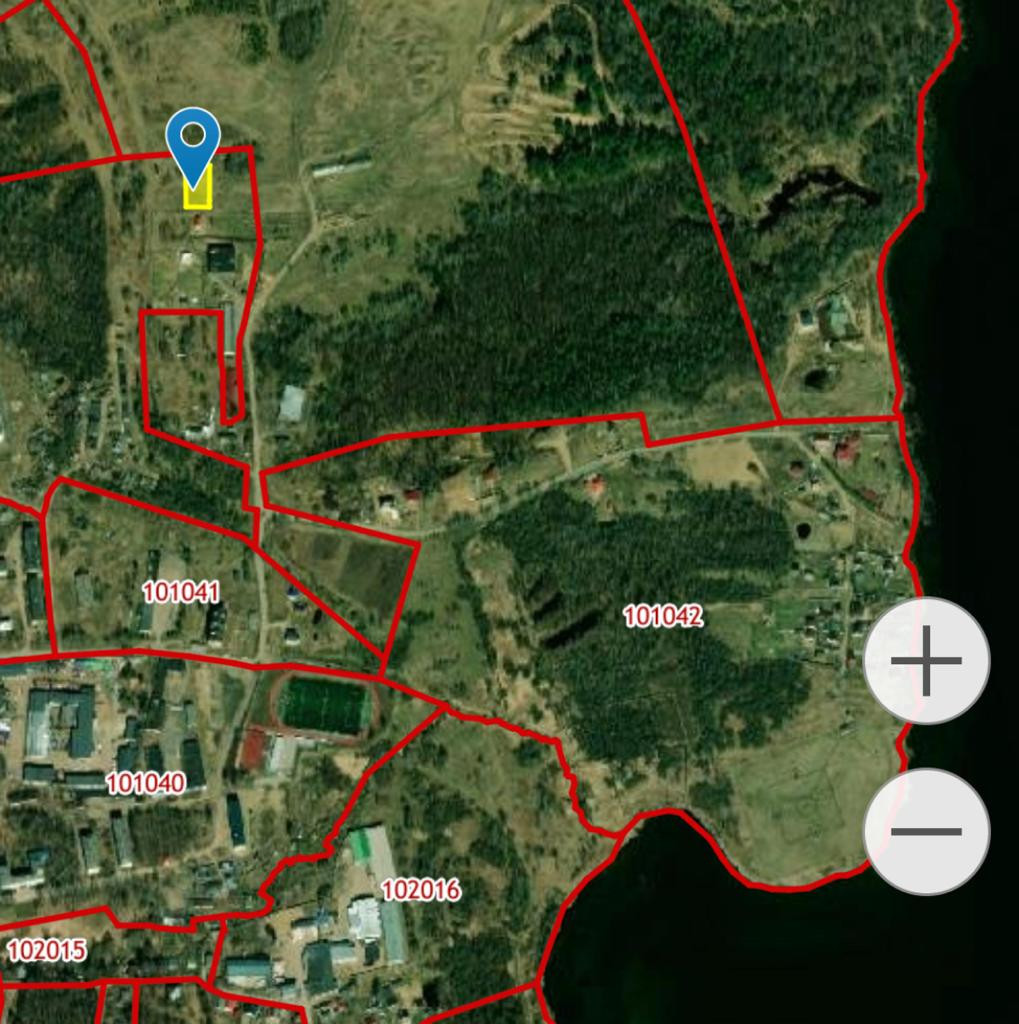The height and width of the screenshot is (1024, 1019).
Task: Zoom out of the map
Action: point(926,831)
